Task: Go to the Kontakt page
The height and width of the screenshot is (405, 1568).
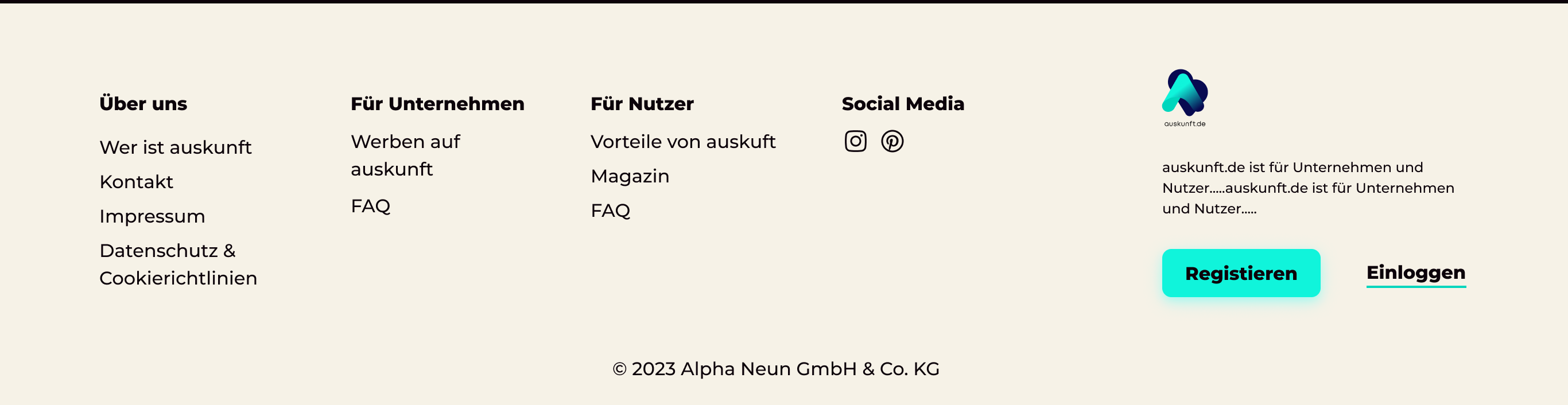Action: coord(137,182)
